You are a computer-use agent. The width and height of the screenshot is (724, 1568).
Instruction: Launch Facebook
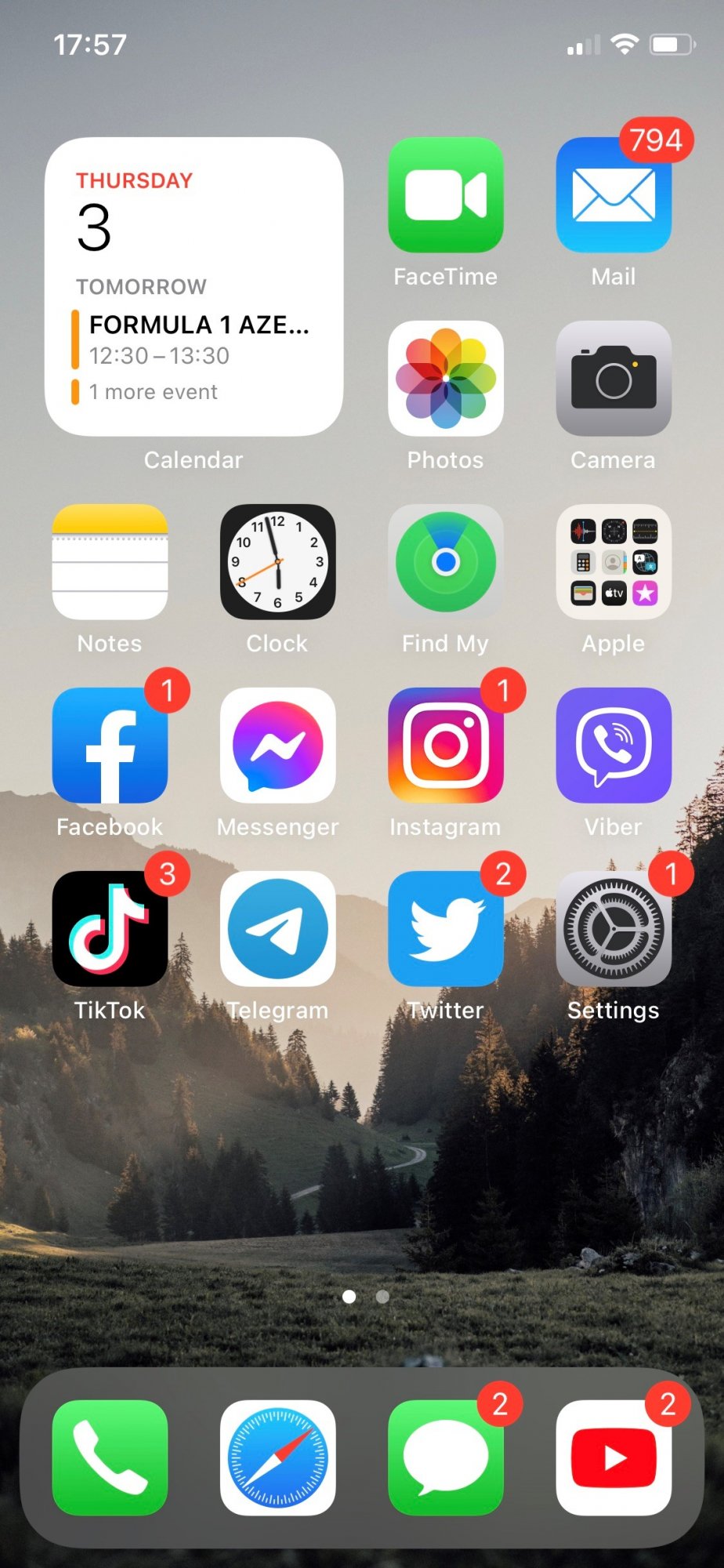coord(110,745)
